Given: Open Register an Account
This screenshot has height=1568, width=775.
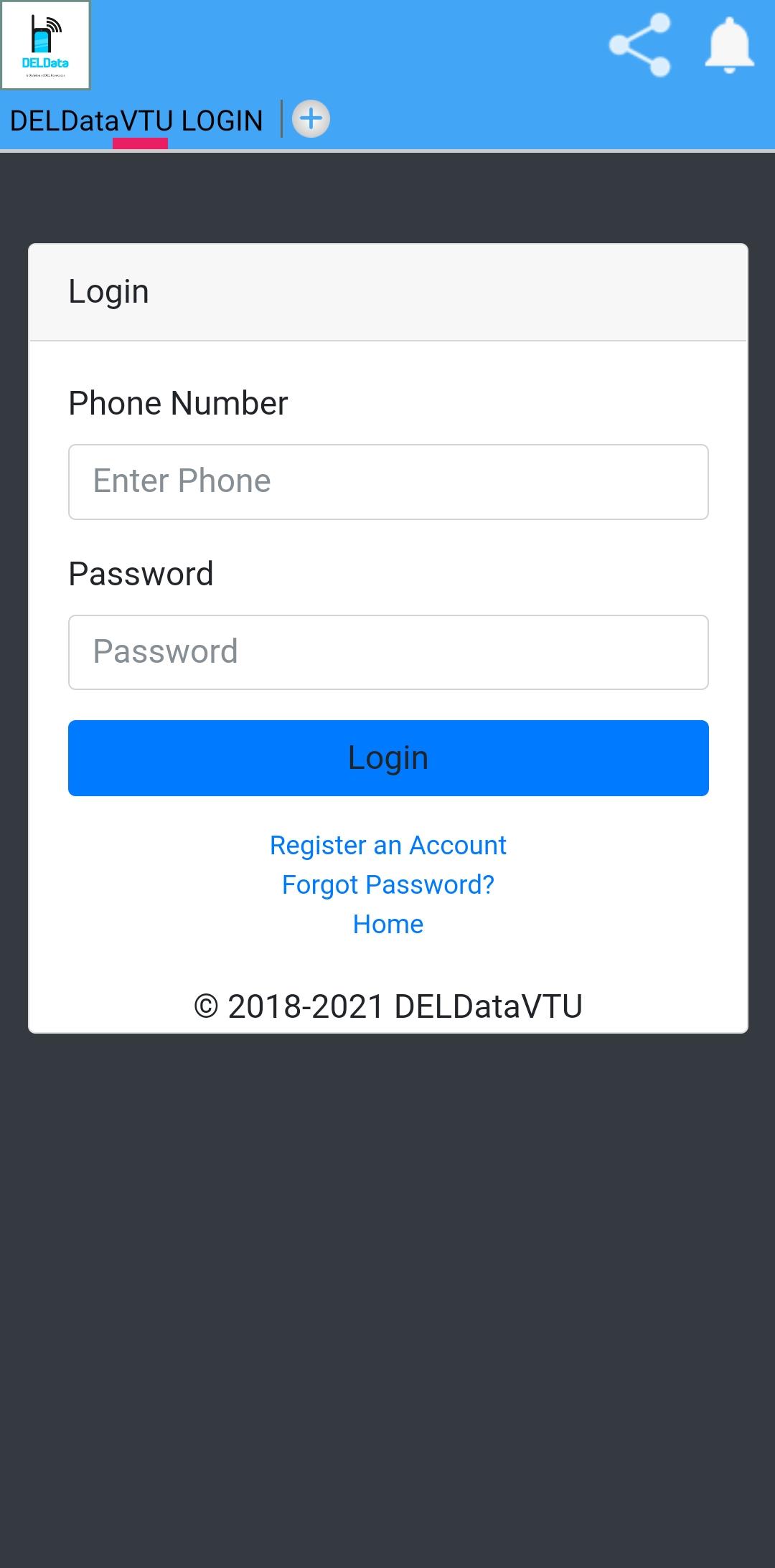Looking at the screenshot, I should pyautogui.click(x=387, y=845).
